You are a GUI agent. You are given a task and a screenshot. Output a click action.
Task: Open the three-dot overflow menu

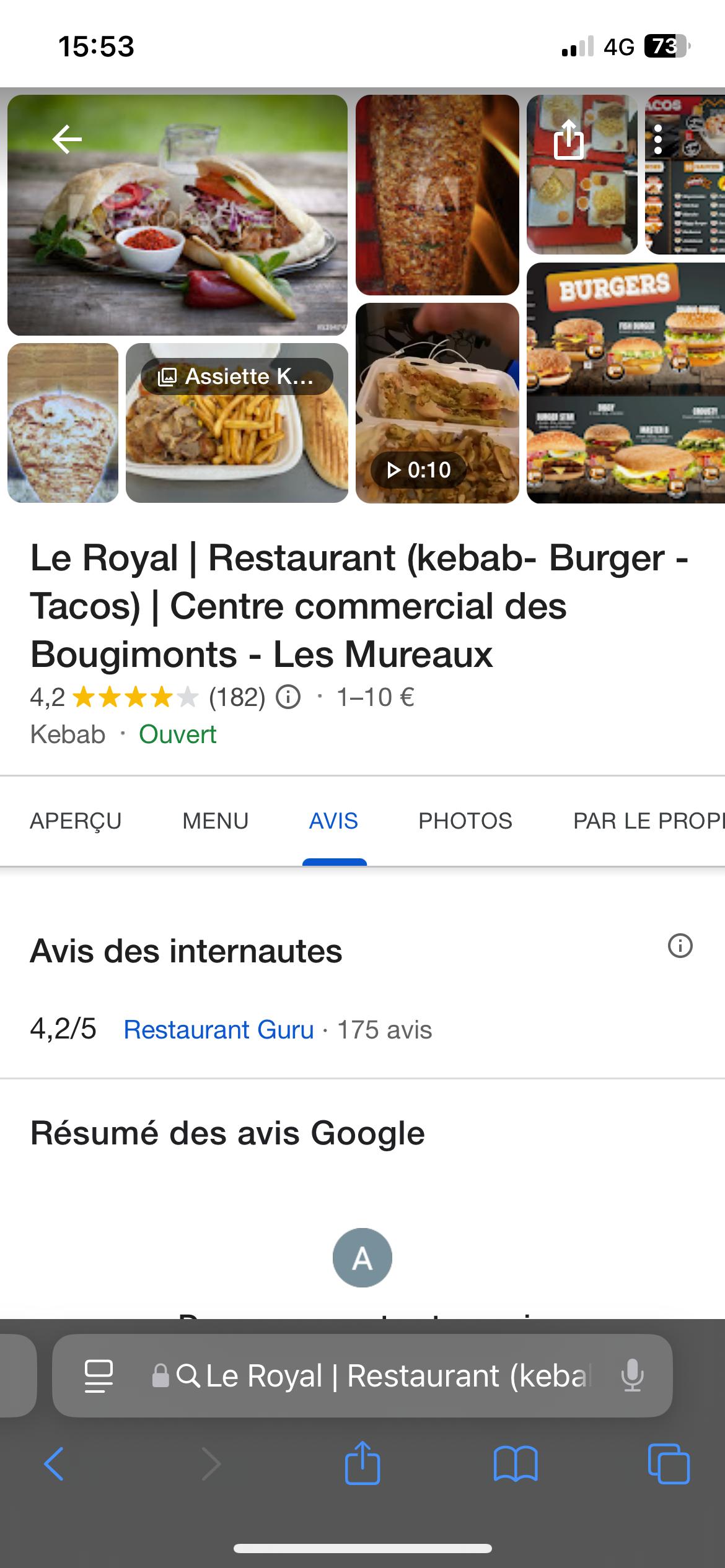(x=658, y=140)
